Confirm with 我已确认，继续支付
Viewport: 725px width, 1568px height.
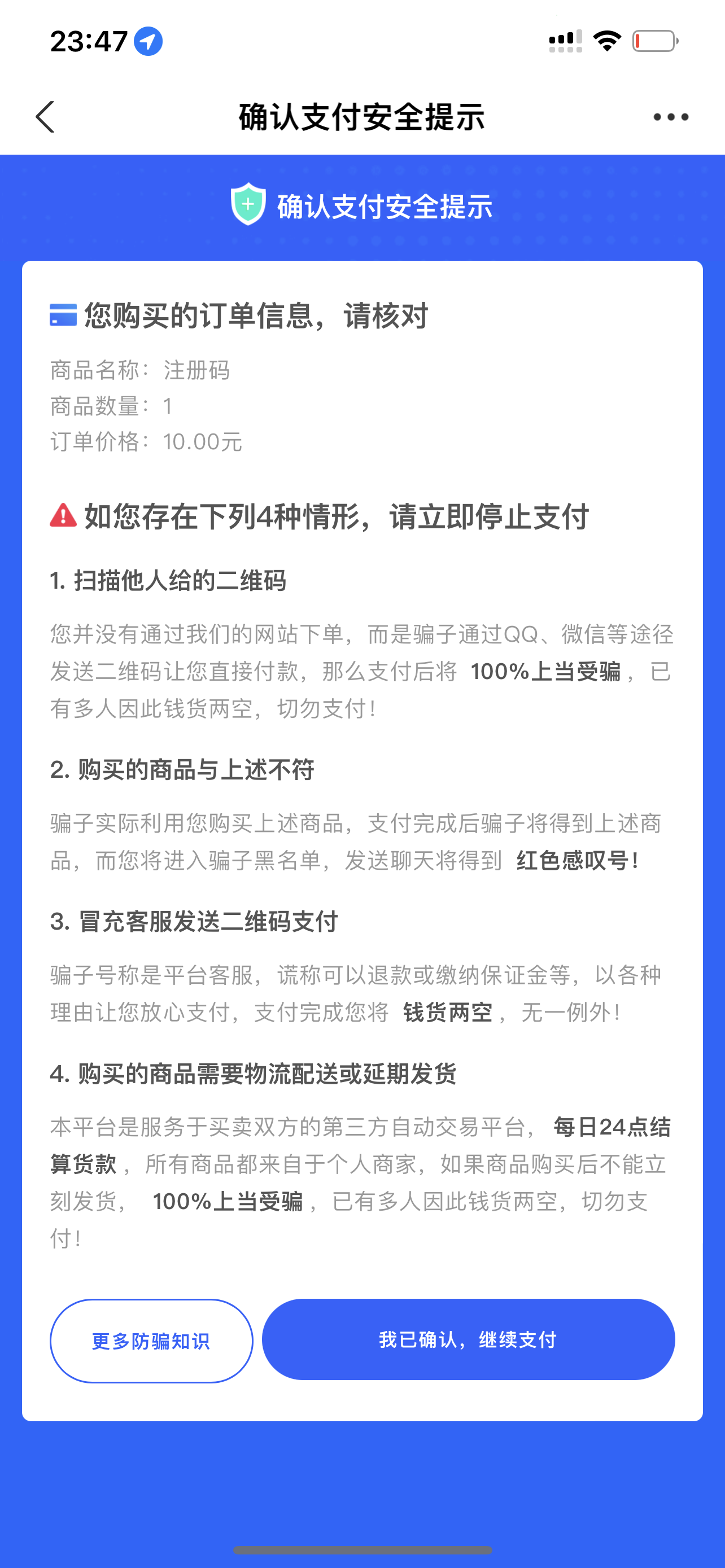468,1339
